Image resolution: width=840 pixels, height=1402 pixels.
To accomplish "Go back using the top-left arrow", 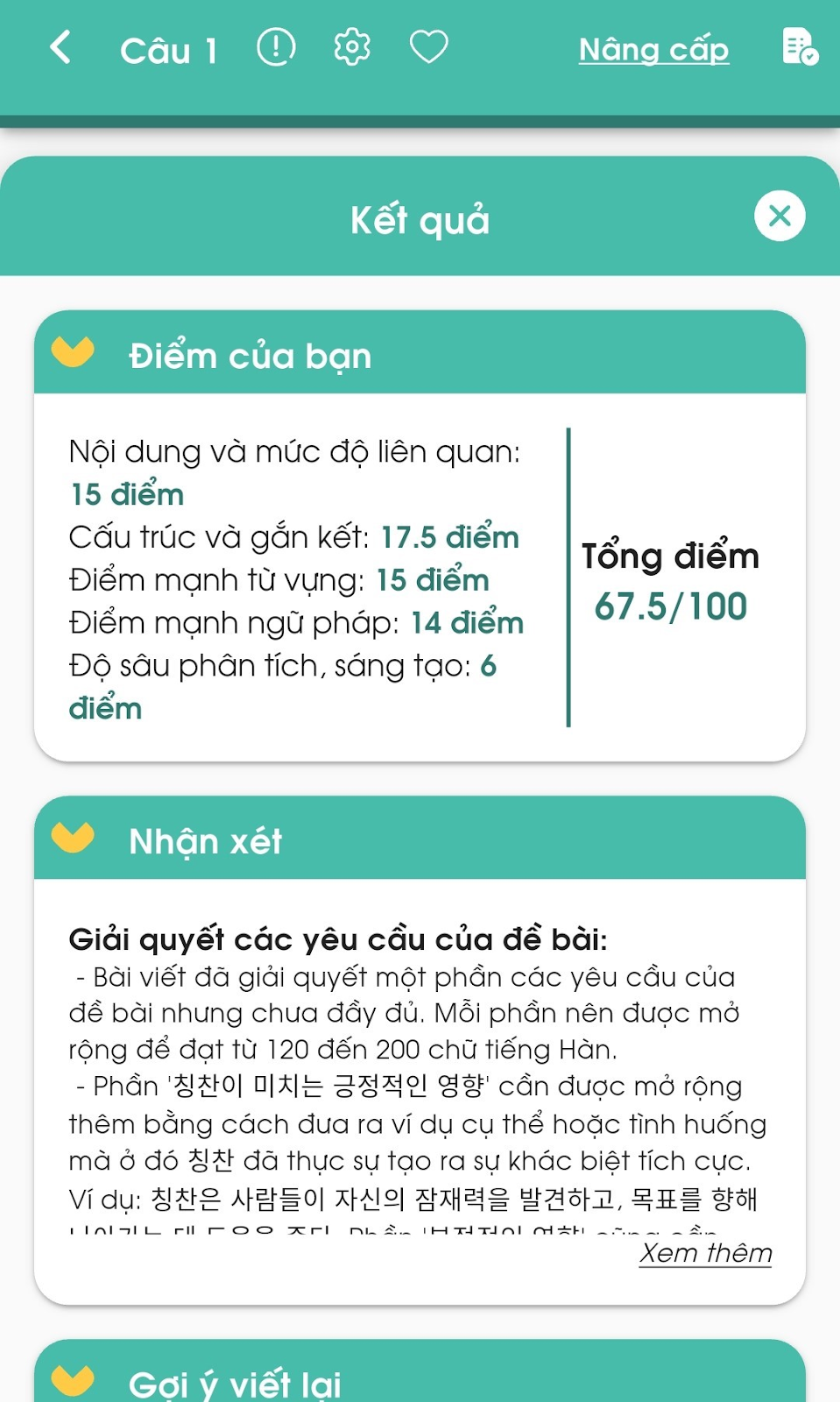I will 60,47.
